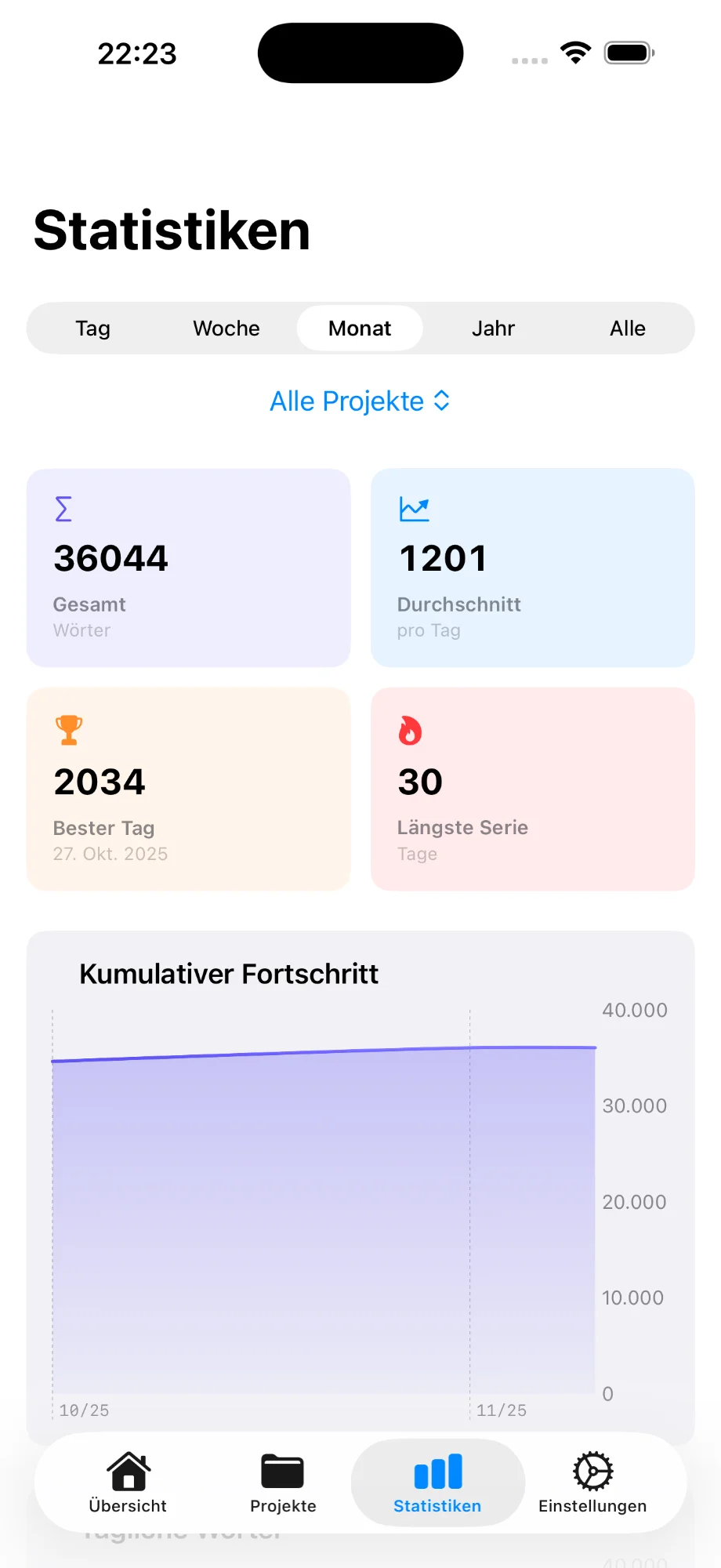The height and width of the screenshot is (1568, 721).
Task: Switch to the Jahr tab
Action: (x=493, y=328)
